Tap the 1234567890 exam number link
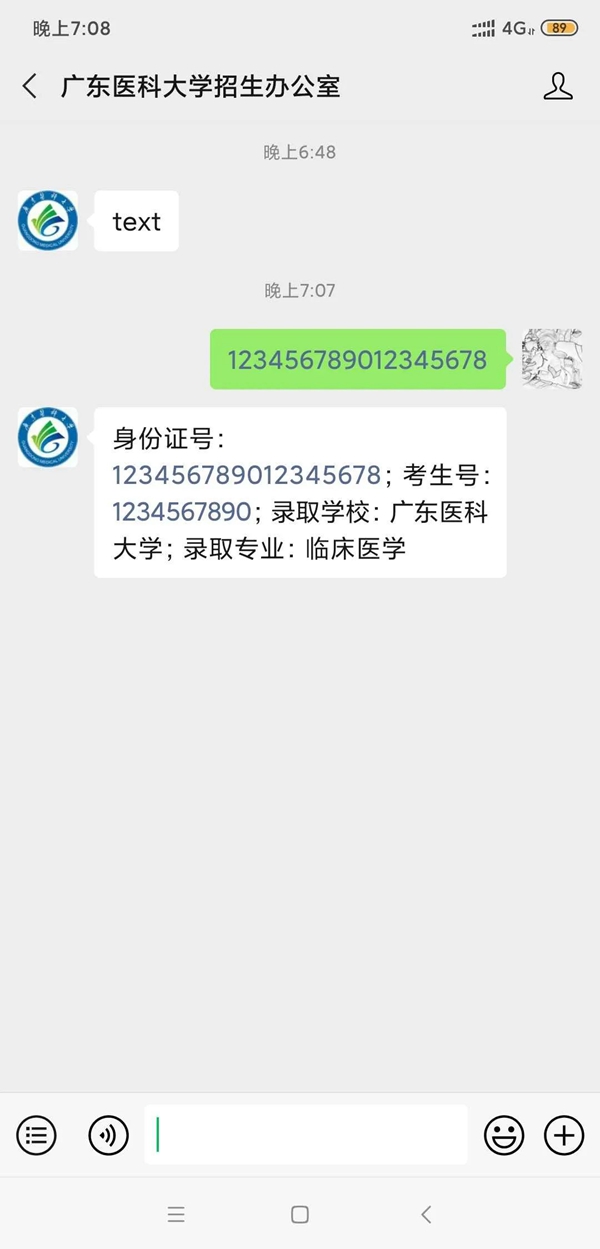The image size is (600, 1249). [x=181, y=512]
